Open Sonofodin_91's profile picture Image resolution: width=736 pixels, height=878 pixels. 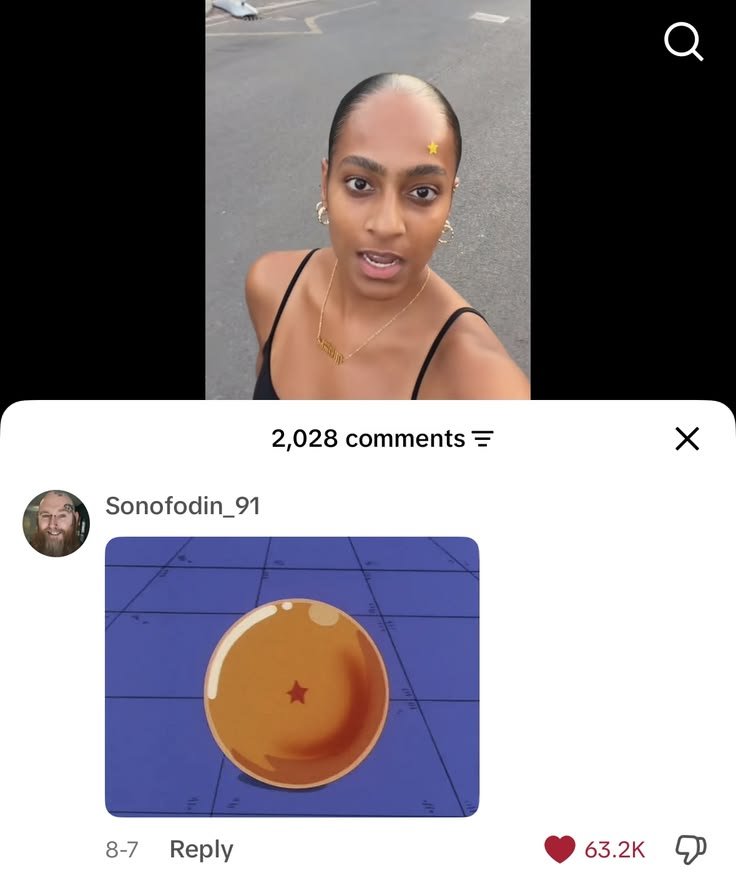coord(56,524)
